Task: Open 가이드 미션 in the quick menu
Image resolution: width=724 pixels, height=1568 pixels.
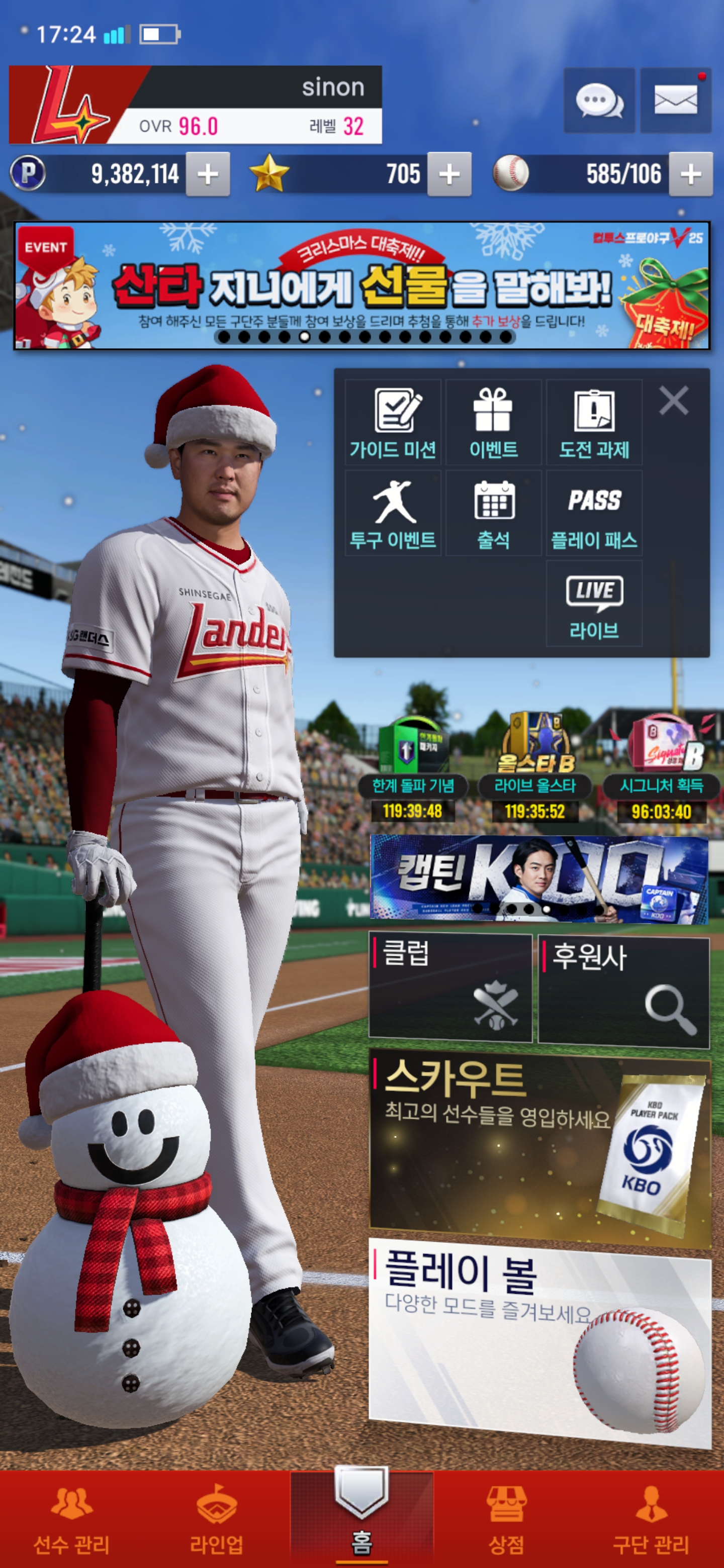Action: coord(393,423)
